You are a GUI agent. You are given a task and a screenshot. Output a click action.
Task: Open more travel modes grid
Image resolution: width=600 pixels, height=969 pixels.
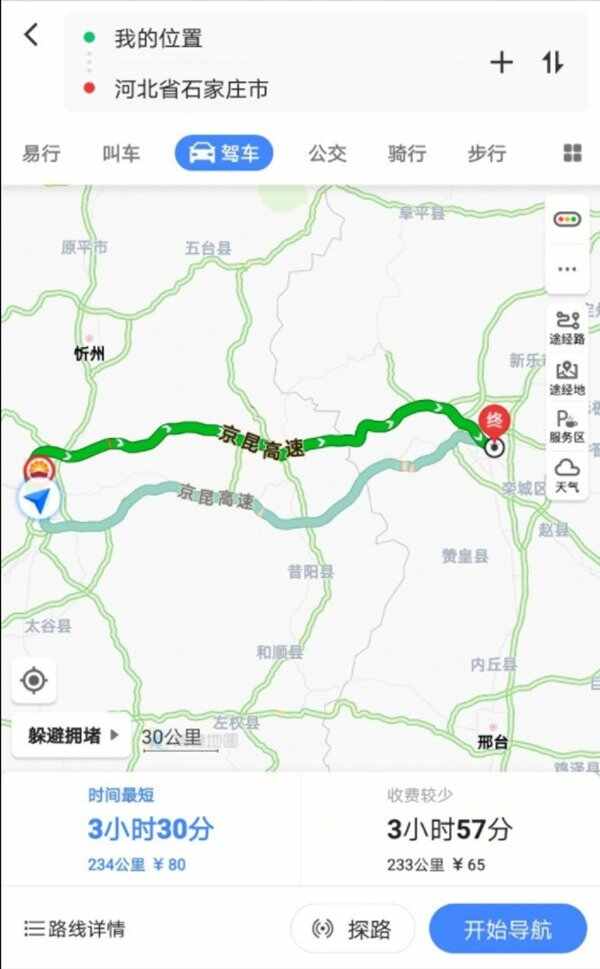coord(572,153)
